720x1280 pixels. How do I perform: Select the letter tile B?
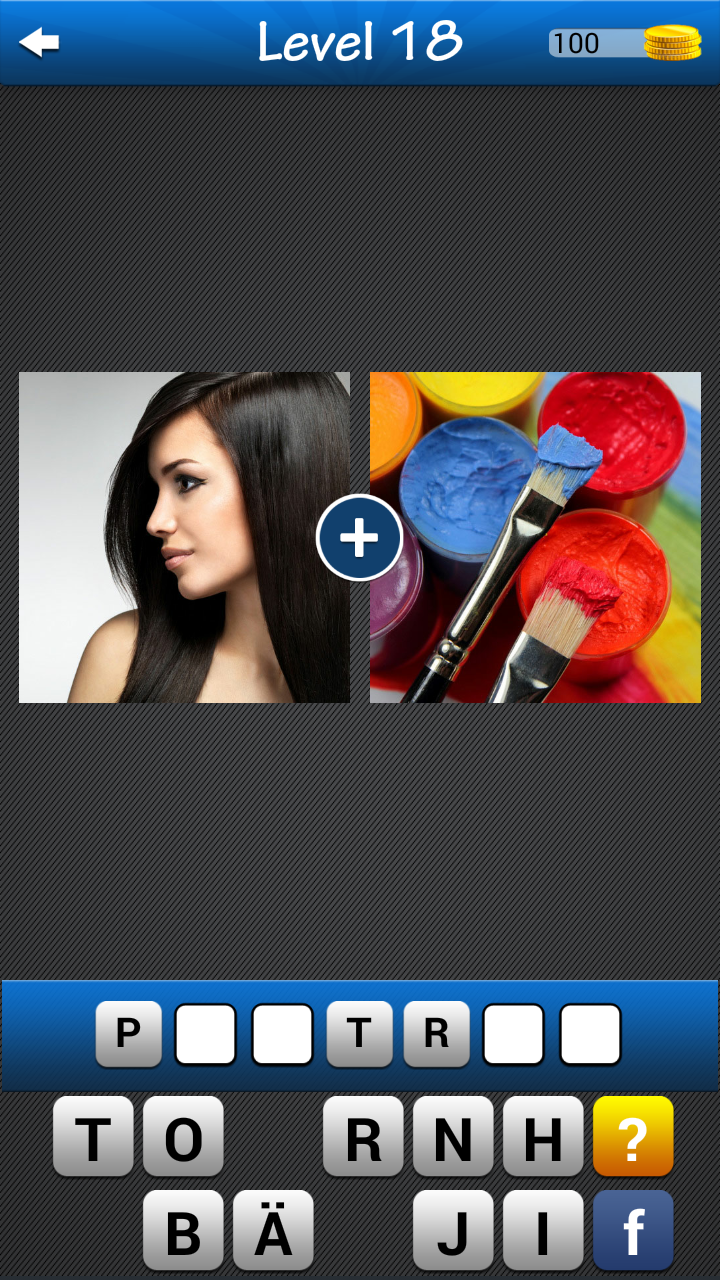tap(183, 1230)
